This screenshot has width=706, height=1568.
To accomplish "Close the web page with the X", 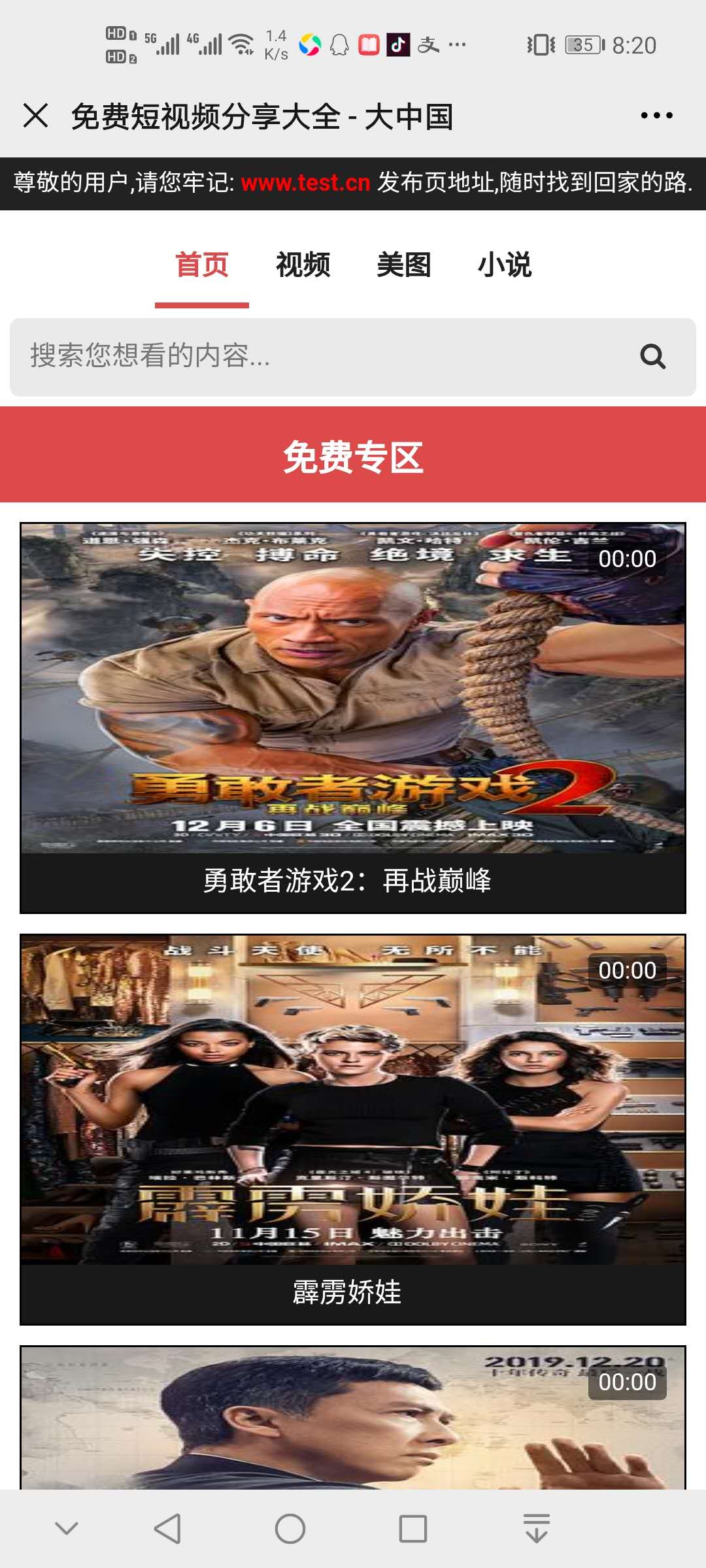I will pos(35,116).
